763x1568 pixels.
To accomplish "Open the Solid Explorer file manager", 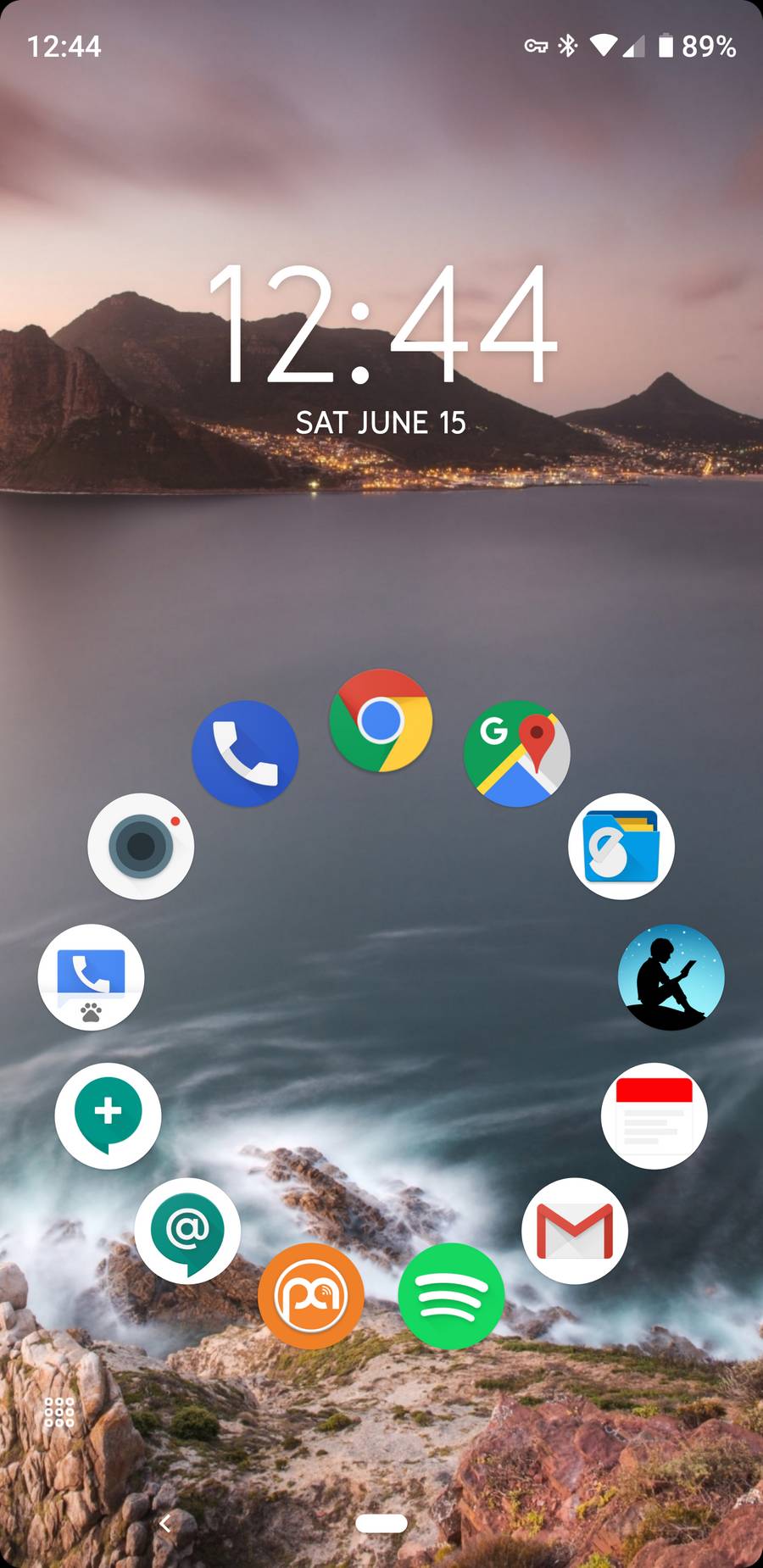I will pyautogui.click(x=621, y=846).
